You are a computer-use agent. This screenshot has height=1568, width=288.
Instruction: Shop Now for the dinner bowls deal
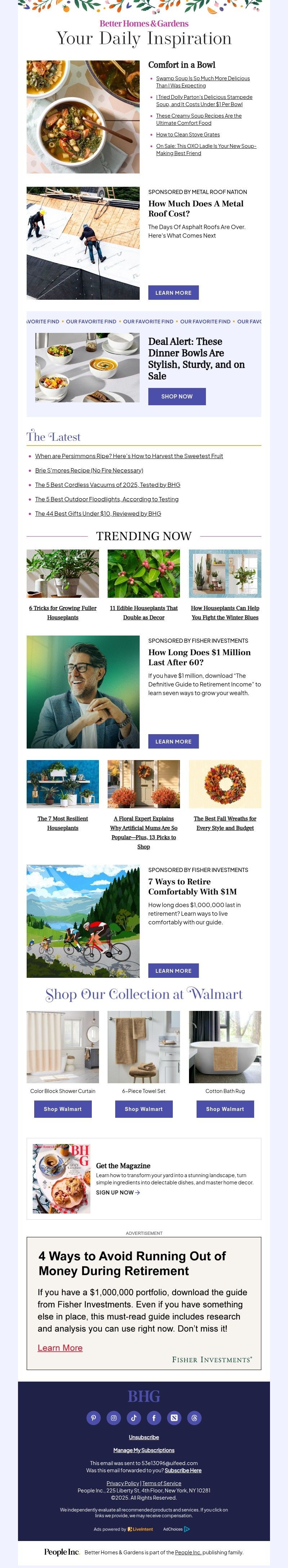point(176,396)
